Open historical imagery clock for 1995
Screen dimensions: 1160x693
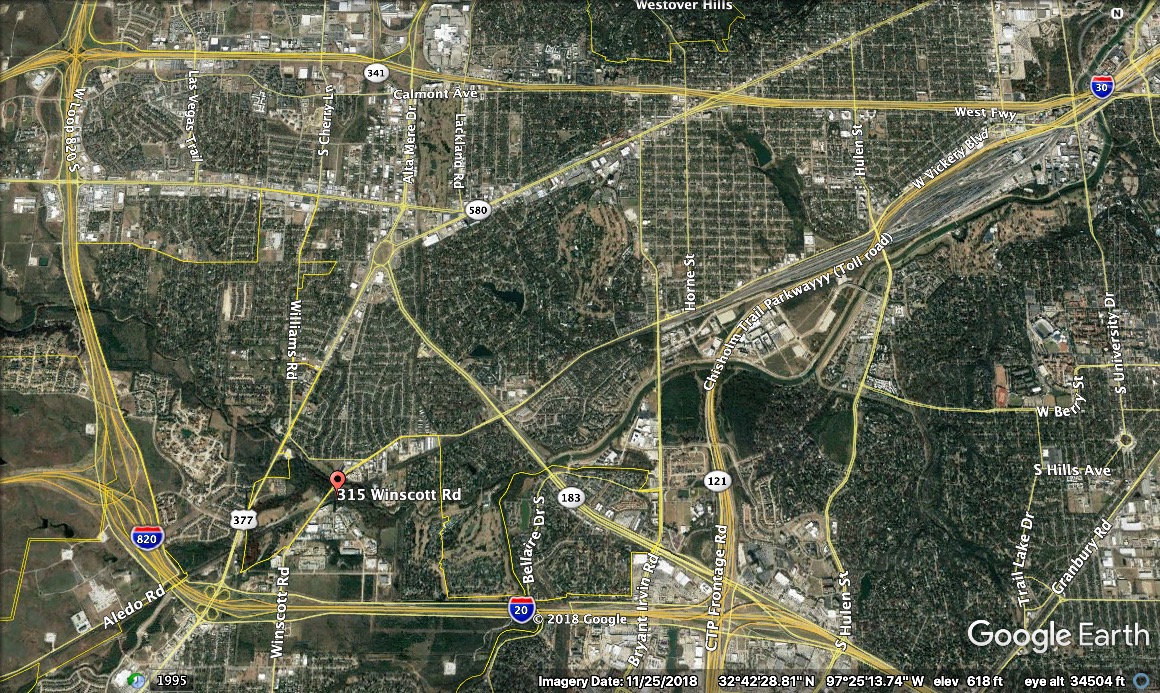[x=137, y=681]
